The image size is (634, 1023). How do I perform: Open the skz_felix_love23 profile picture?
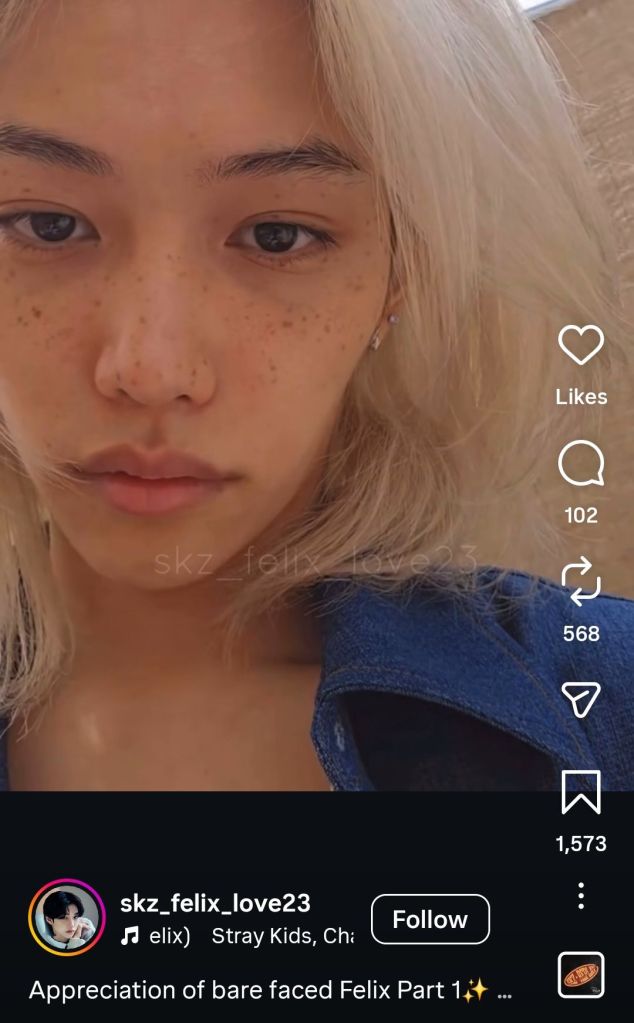pyautogui.click(x=67, y=918)
